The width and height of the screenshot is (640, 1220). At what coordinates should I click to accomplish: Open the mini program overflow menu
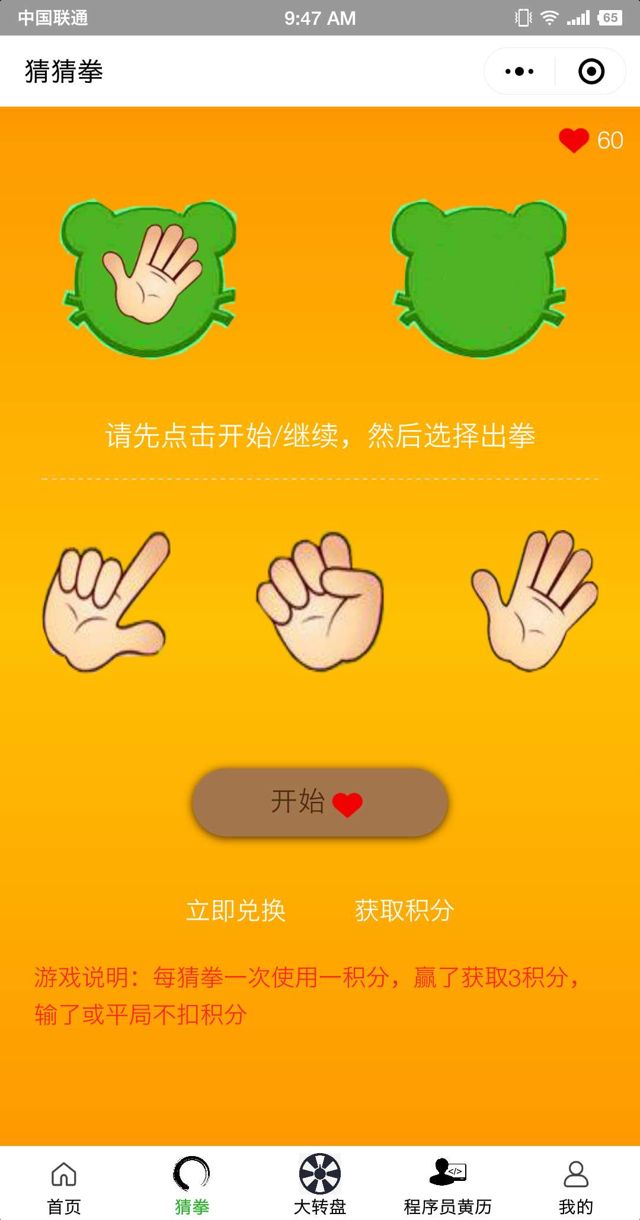click(519, 72)
